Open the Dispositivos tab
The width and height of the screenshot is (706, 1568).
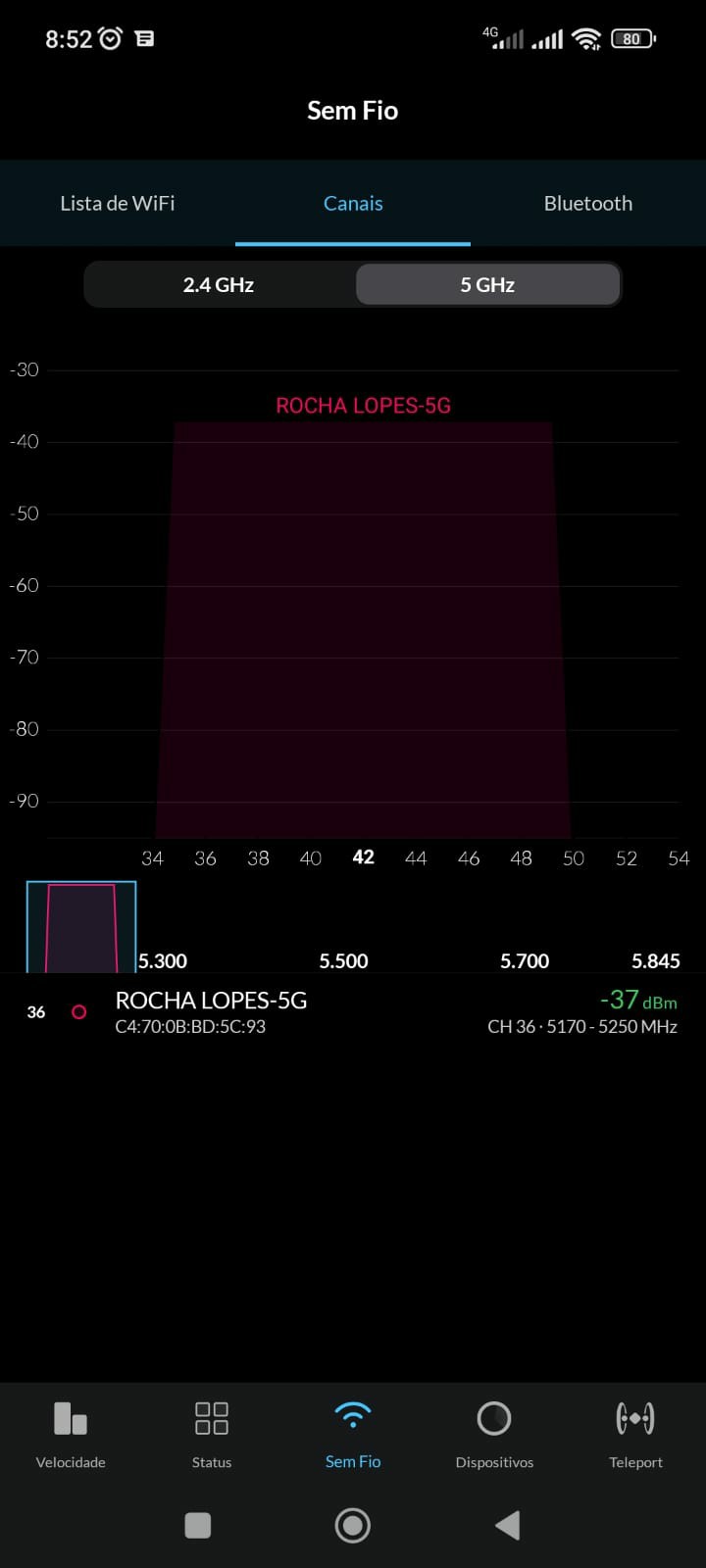(494, 1435)
